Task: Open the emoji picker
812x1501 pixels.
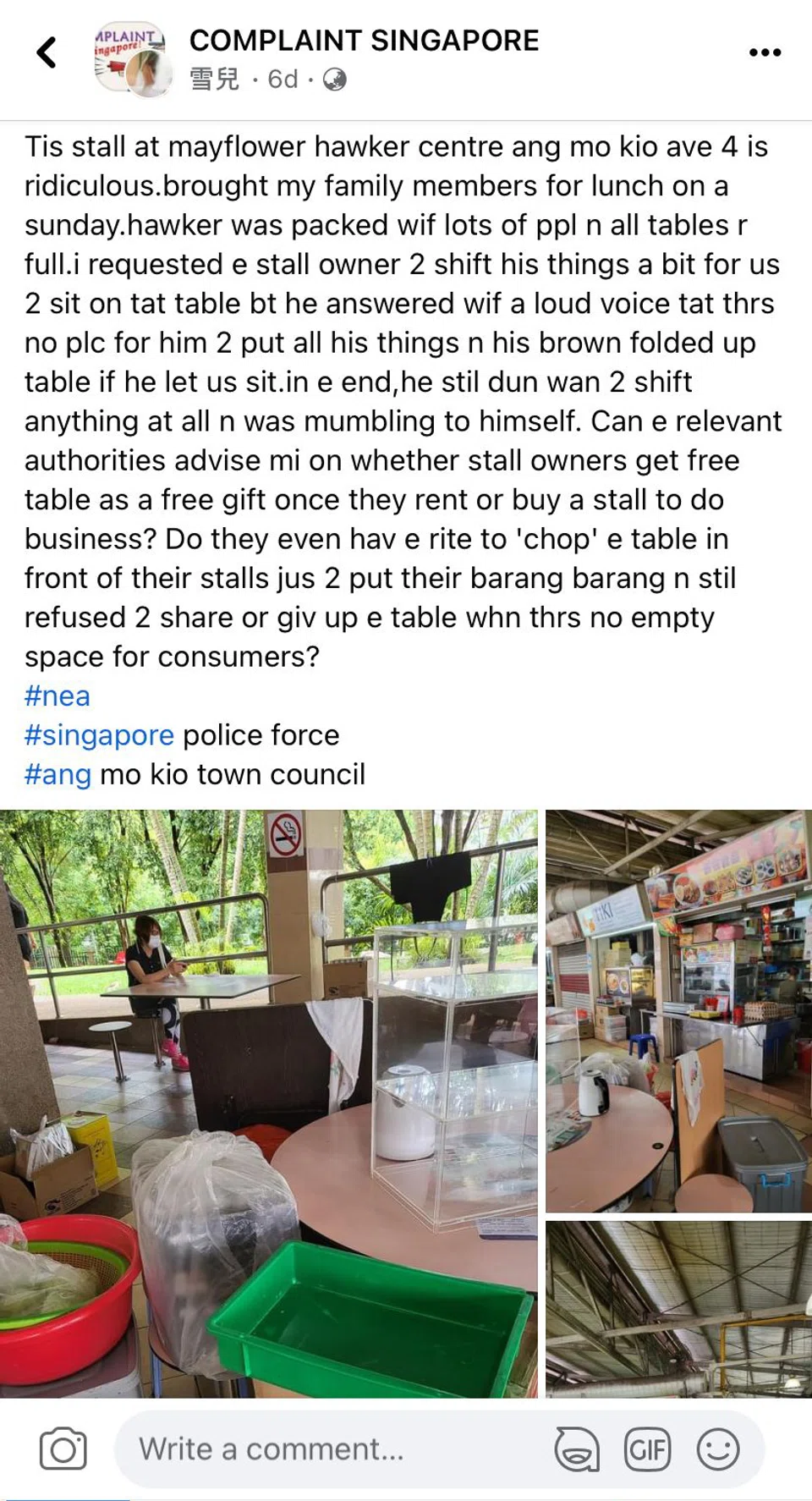Action: coord(717,1449)
